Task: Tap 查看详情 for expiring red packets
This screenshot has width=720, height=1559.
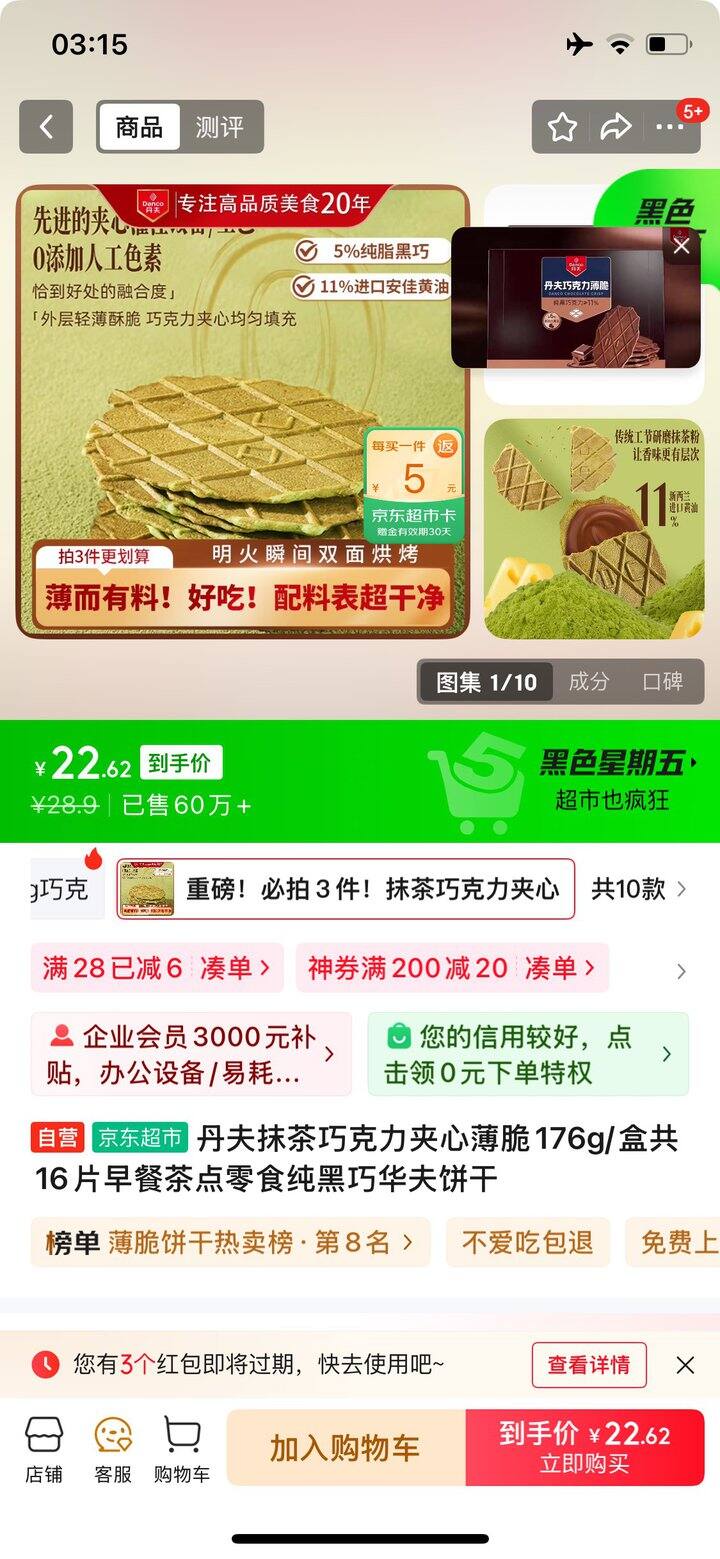Action: click(x=589, y=1365)
